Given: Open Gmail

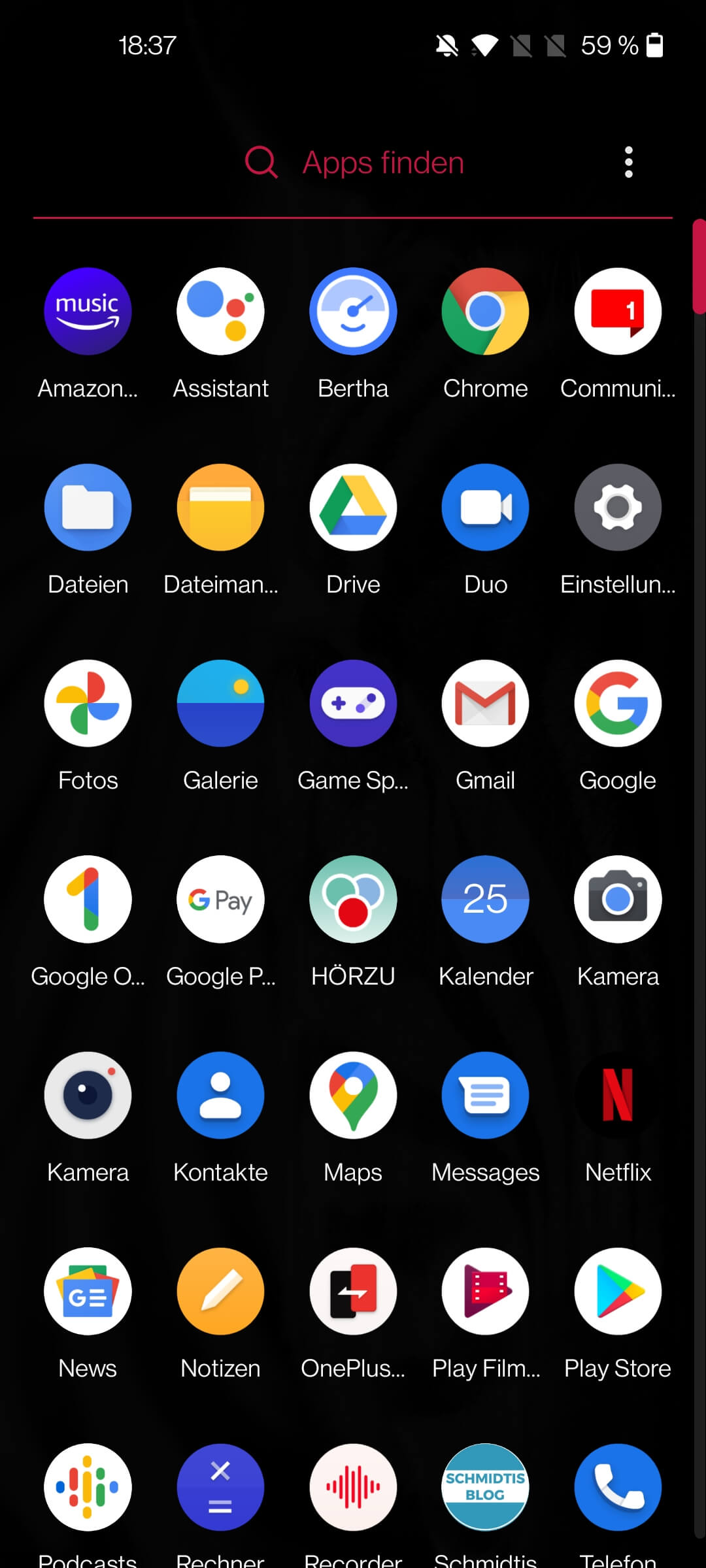Looking at the screenshot, I should point(485,704).
